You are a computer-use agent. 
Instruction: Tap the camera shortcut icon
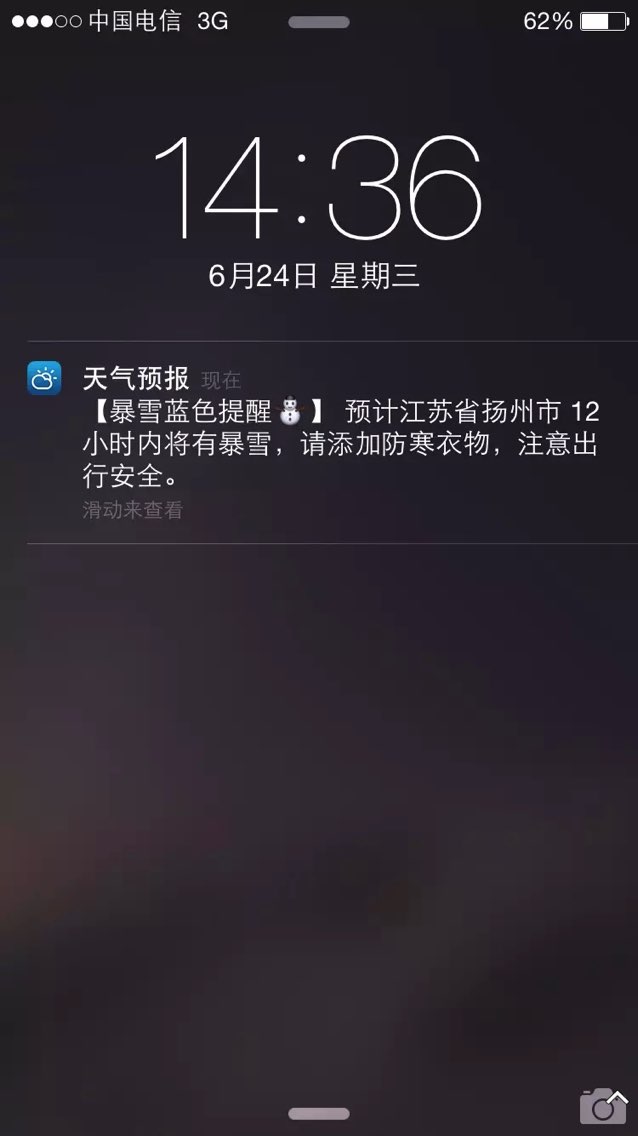tap(603, 1106)
